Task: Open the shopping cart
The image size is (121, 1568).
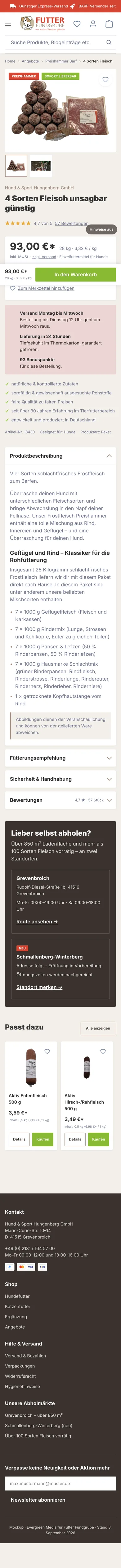Action: pos(110,24)
